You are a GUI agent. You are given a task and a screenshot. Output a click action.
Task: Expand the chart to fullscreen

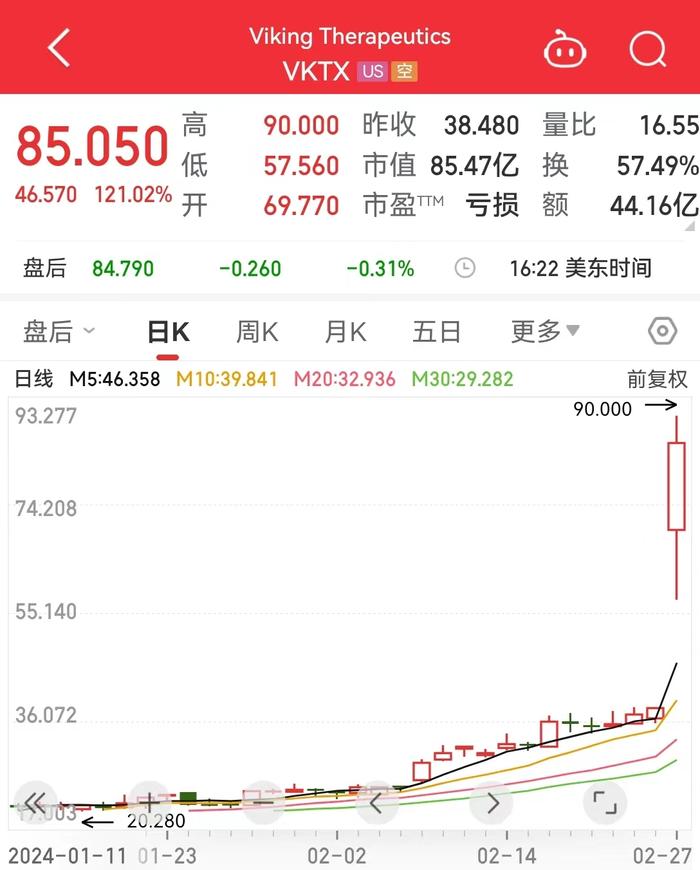pyautogui.click(x=604, y=802)
